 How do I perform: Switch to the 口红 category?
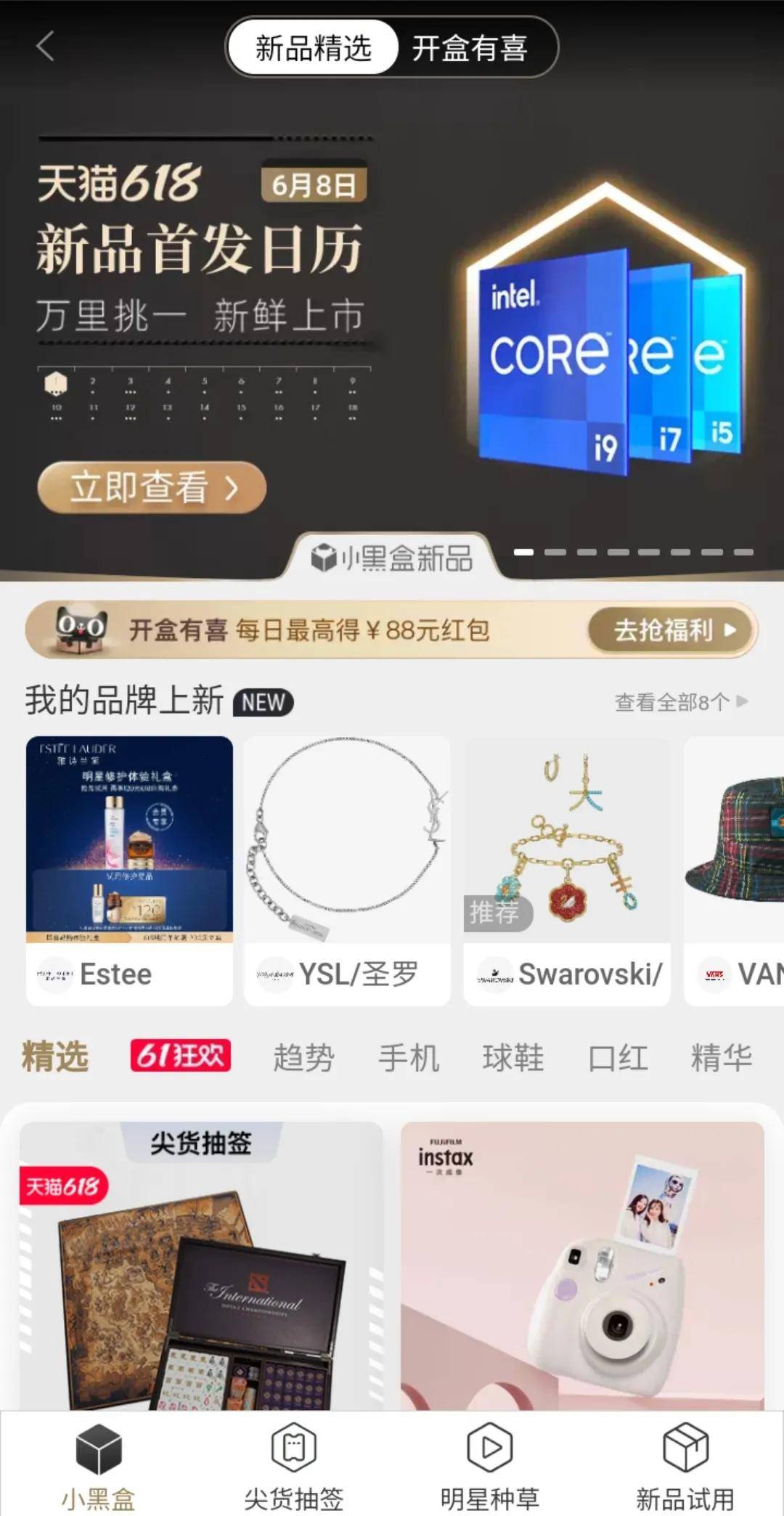click(618, 1057)
